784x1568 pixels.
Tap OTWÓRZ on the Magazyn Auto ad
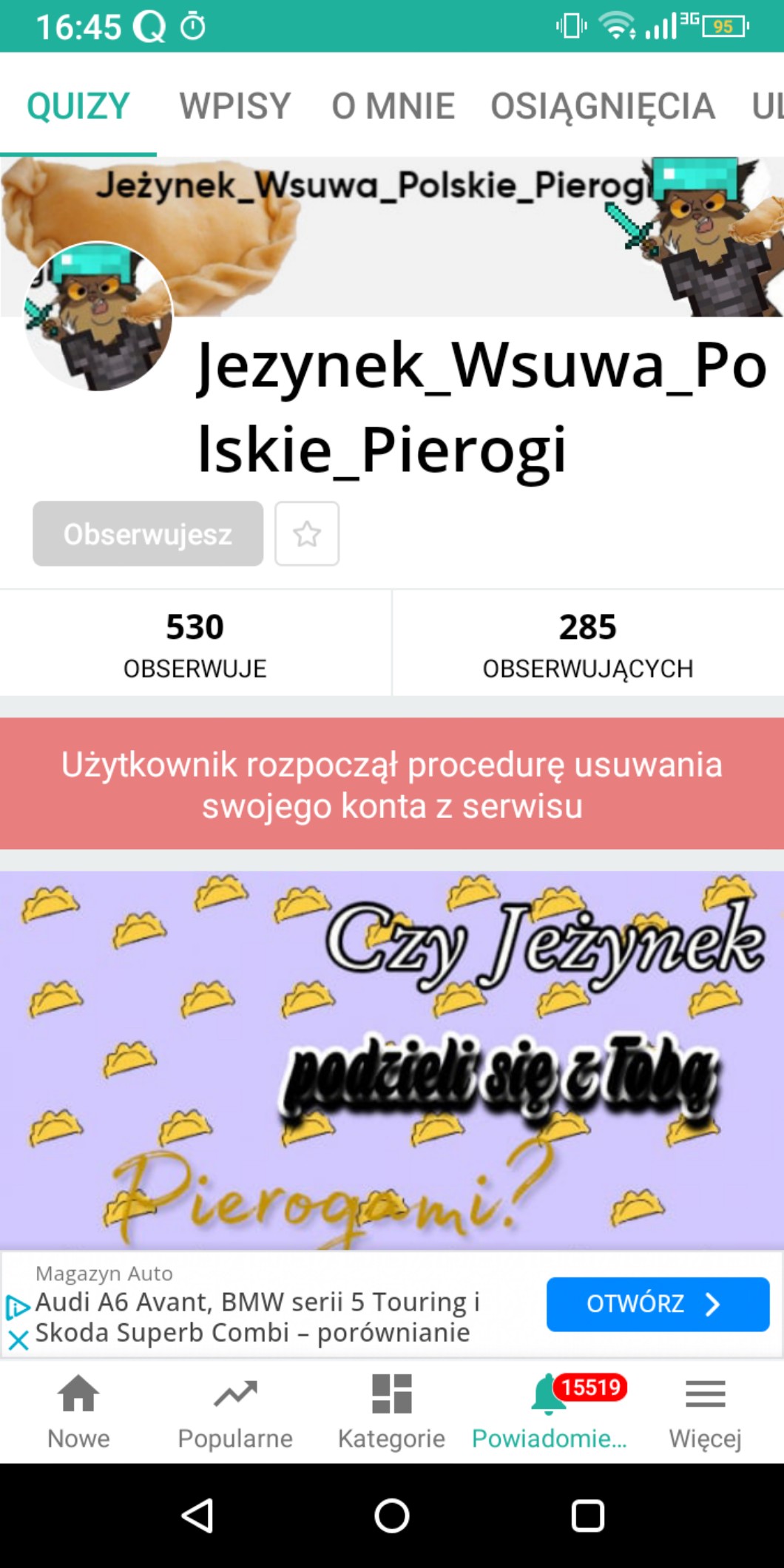point(658,1304)
